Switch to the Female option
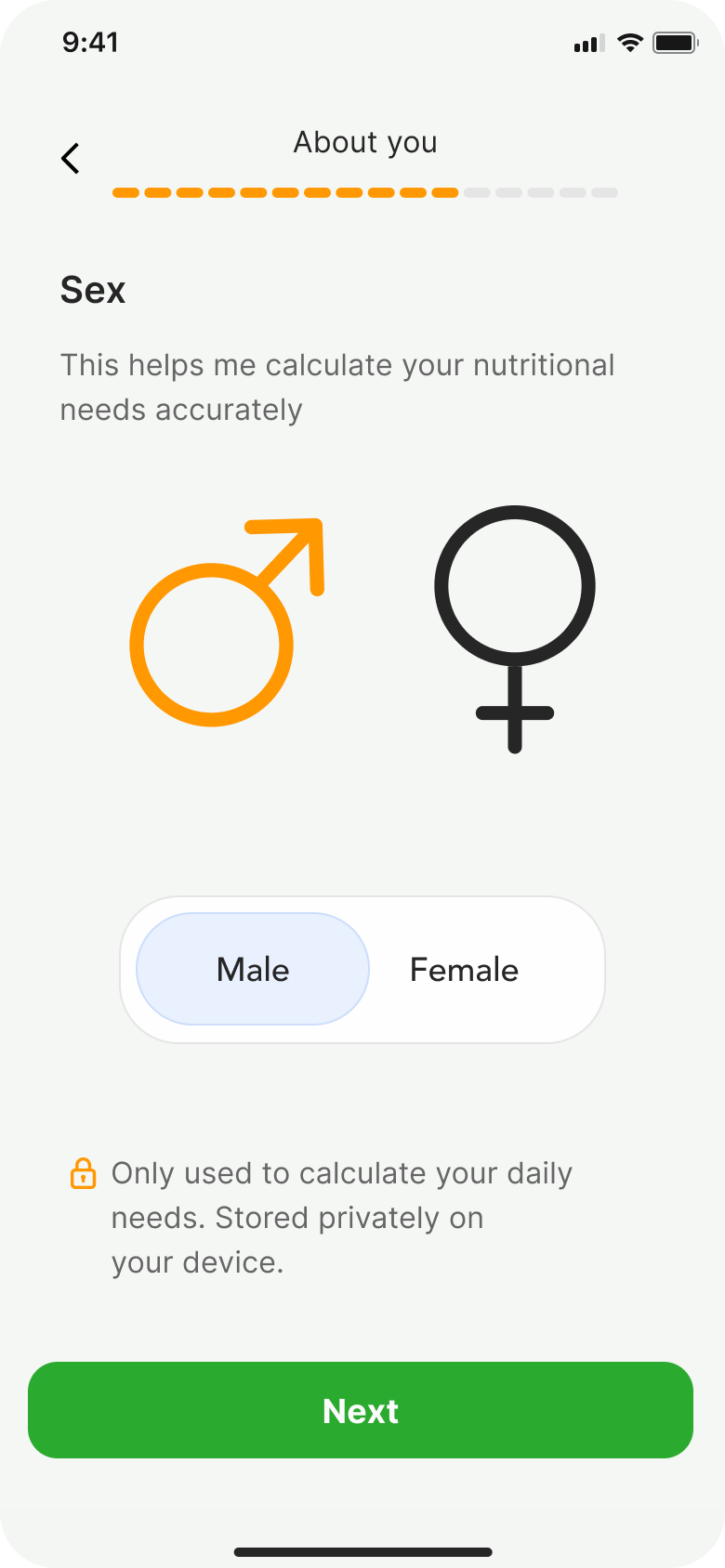Image resolution: width=725 pixels, height=1568 pixels. click(464, 969)
